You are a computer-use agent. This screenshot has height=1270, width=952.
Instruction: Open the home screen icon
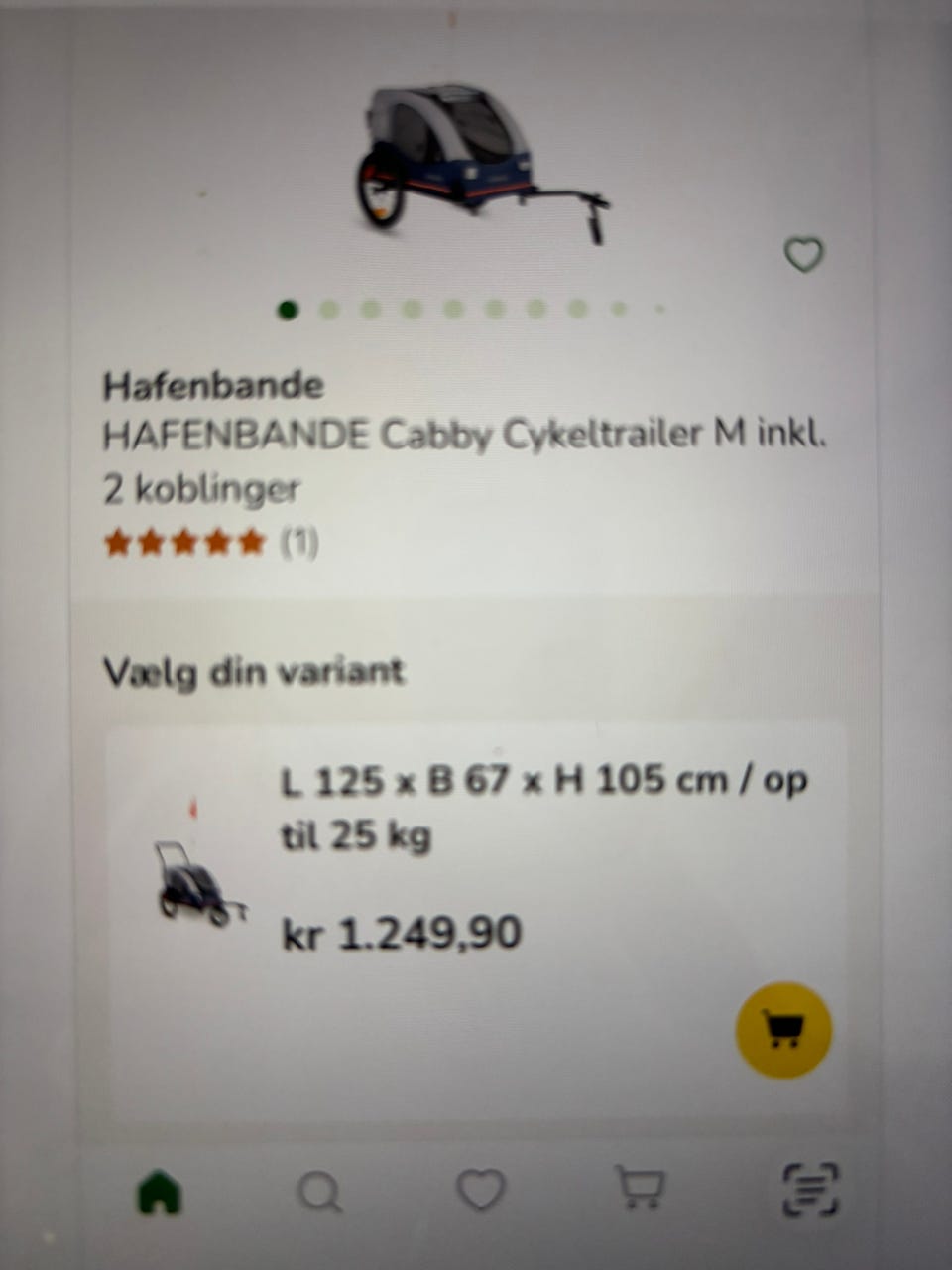tap(160, 1190)
